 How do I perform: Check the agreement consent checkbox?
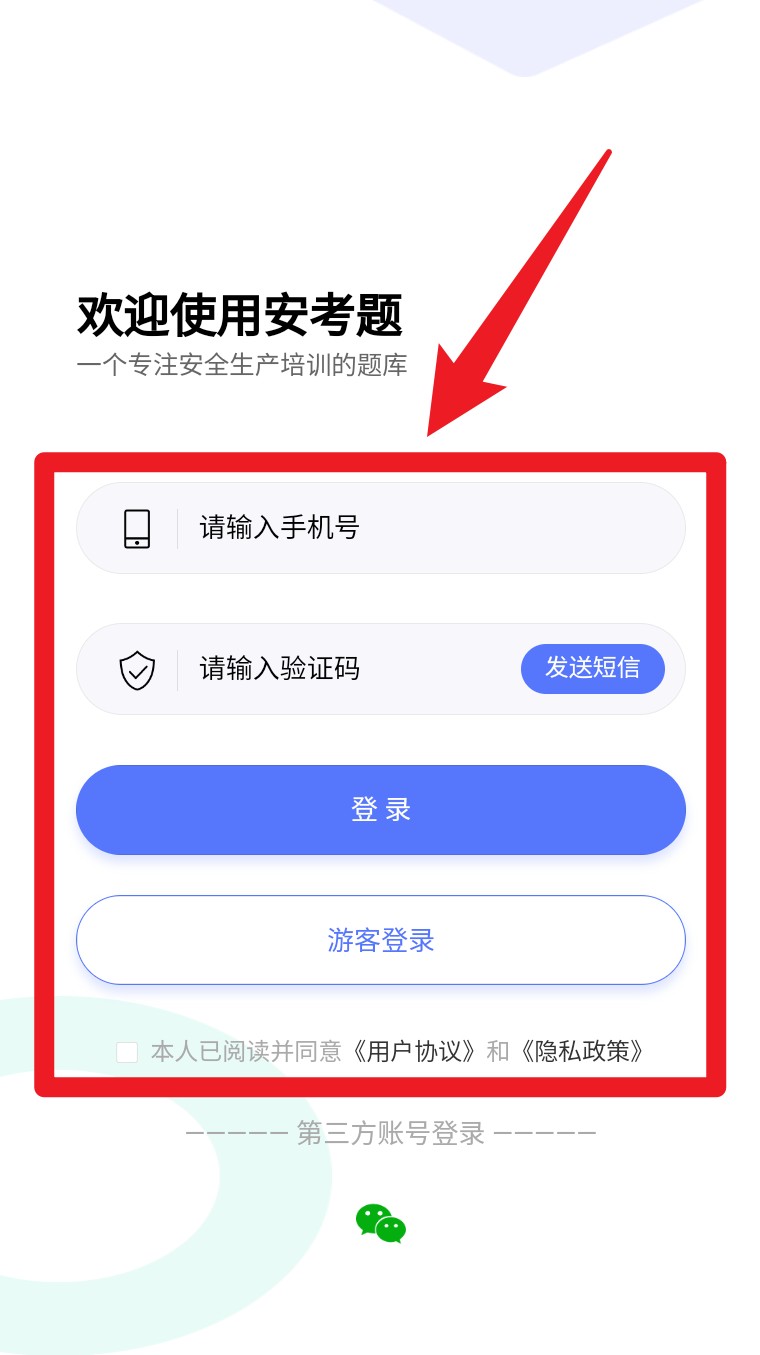[127, 1052]
